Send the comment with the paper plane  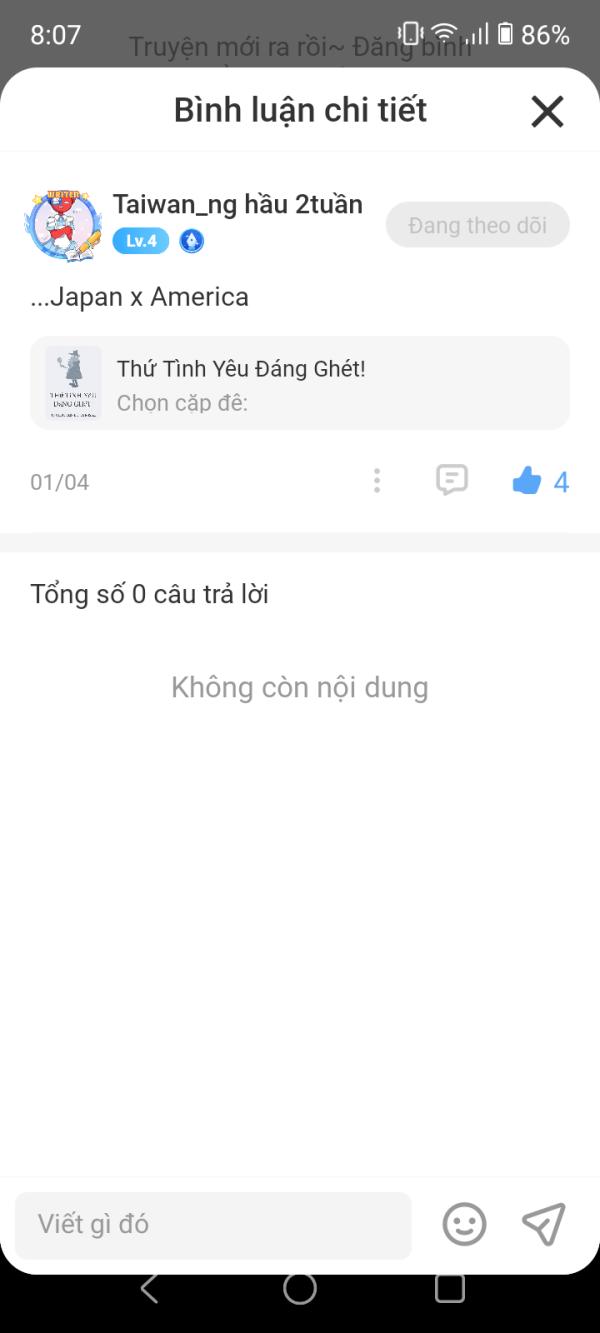[x=544, y=1224]
